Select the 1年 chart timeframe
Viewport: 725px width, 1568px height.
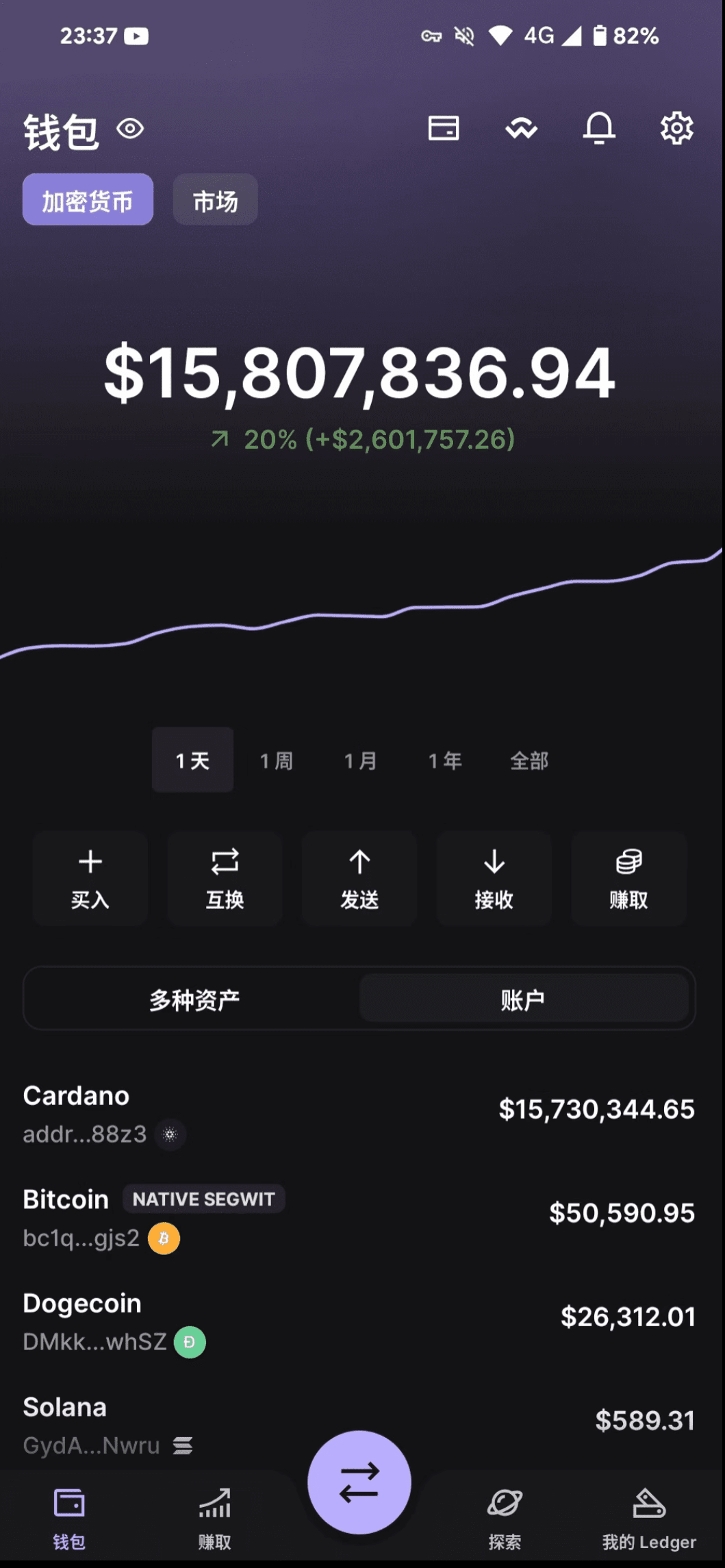pos(444,760)
